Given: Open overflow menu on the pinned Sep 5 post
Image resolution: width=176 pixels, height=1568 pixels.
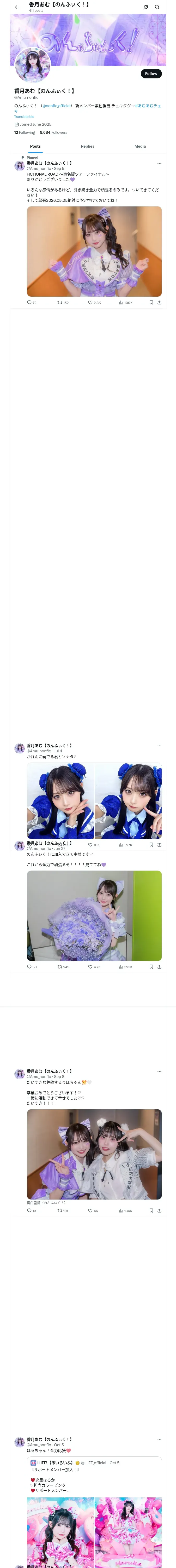Looking at the screenshot, I should tap(160, 163).
